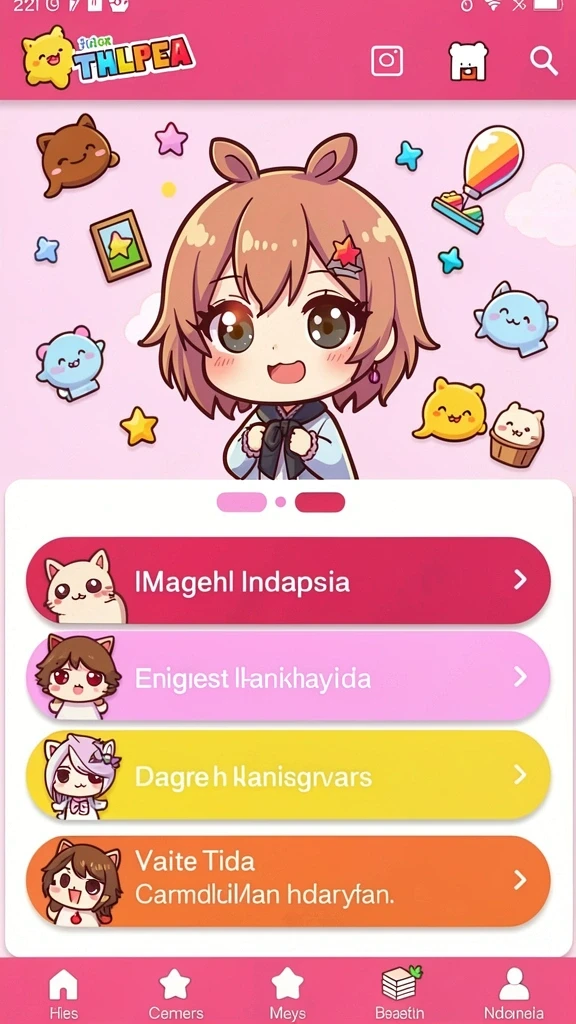The width and height of the screenshot is (576, 1024).
Task: Tap the camera icon in the header
Action: coord(387,61)
